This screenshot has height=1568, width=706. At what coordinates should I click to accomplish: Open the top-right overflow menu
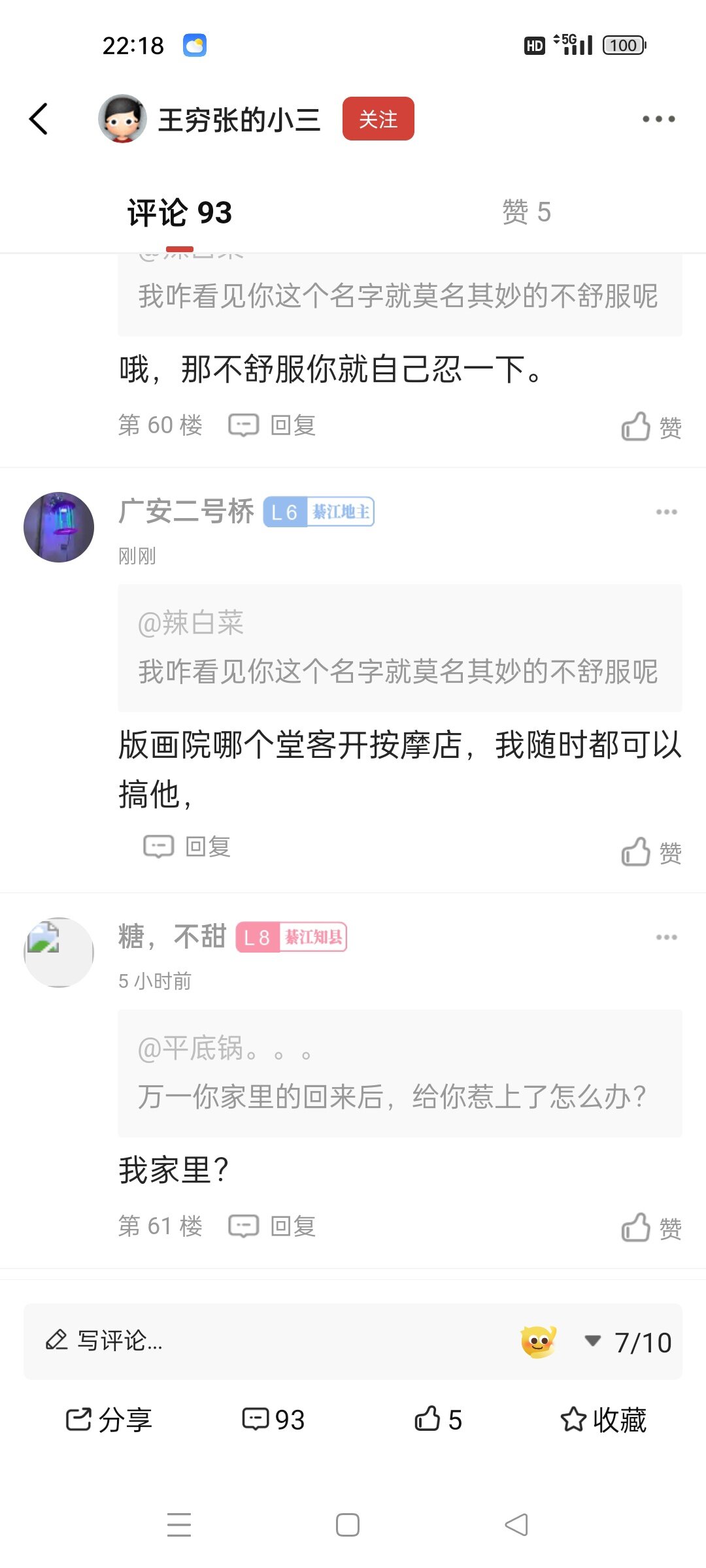click(658, 119)
